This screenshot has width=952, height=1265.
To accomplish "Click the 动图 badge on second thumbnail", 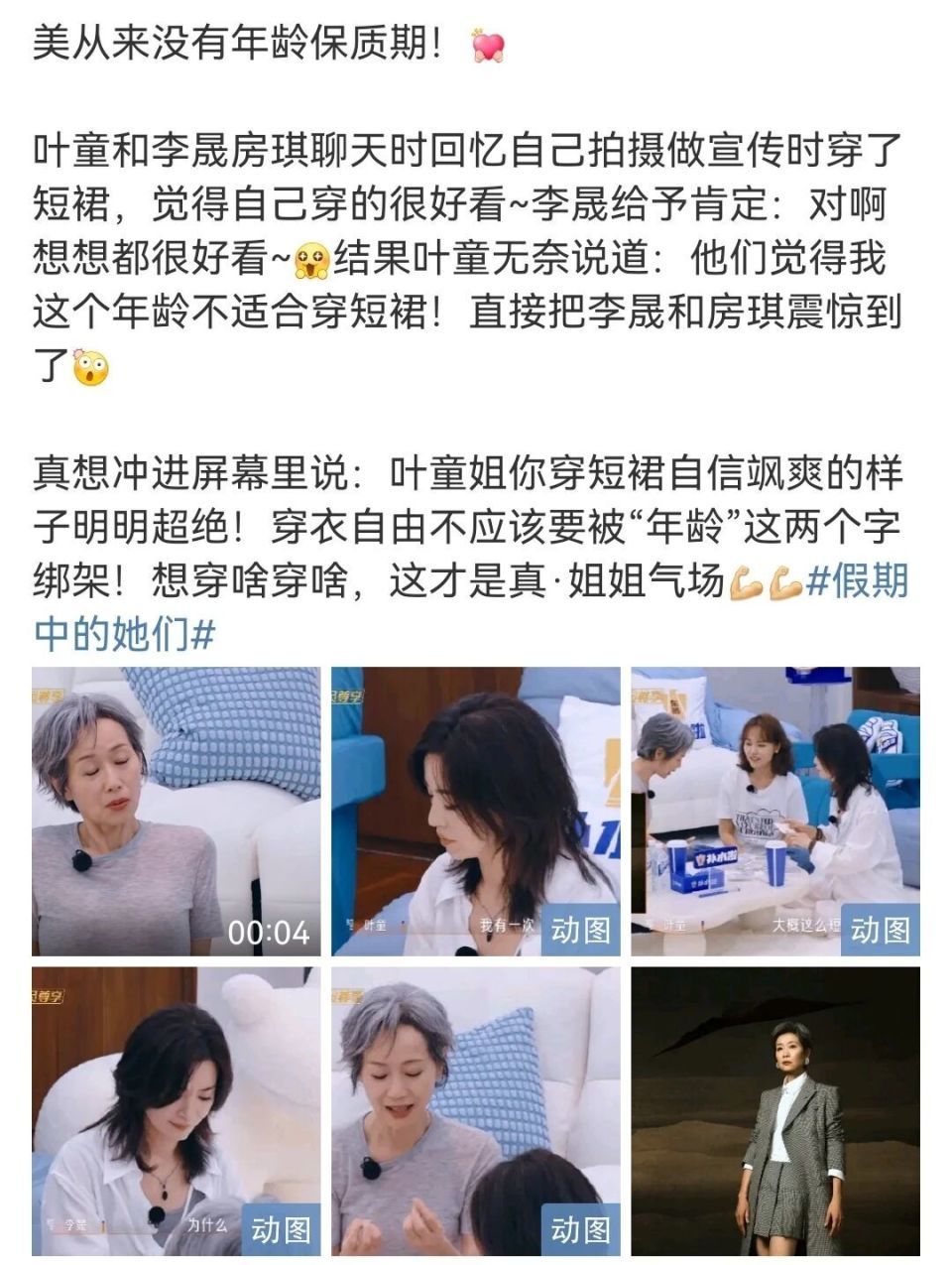I will point(580,929).
